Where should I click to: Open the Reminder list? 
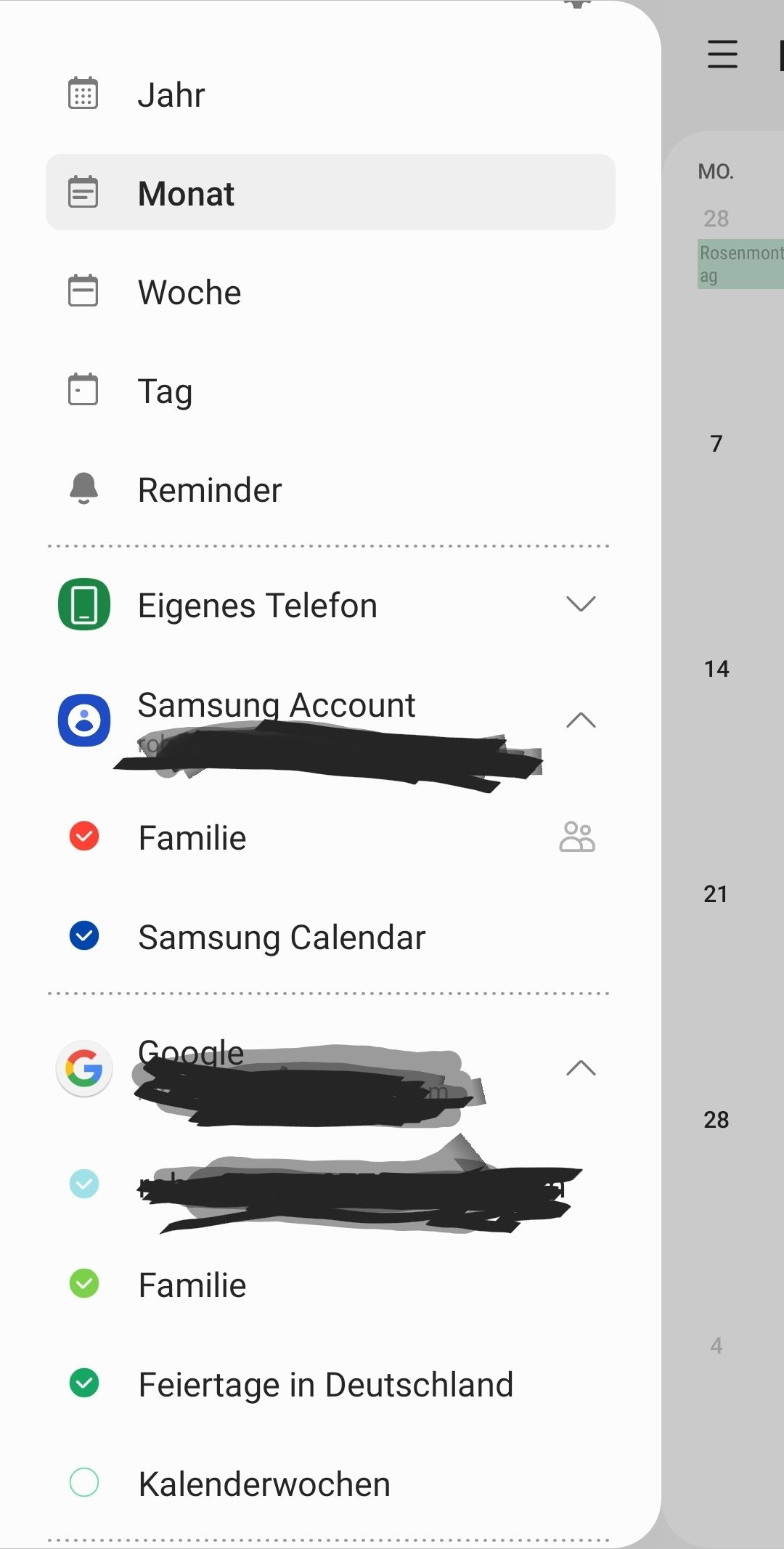click(209, 489)
